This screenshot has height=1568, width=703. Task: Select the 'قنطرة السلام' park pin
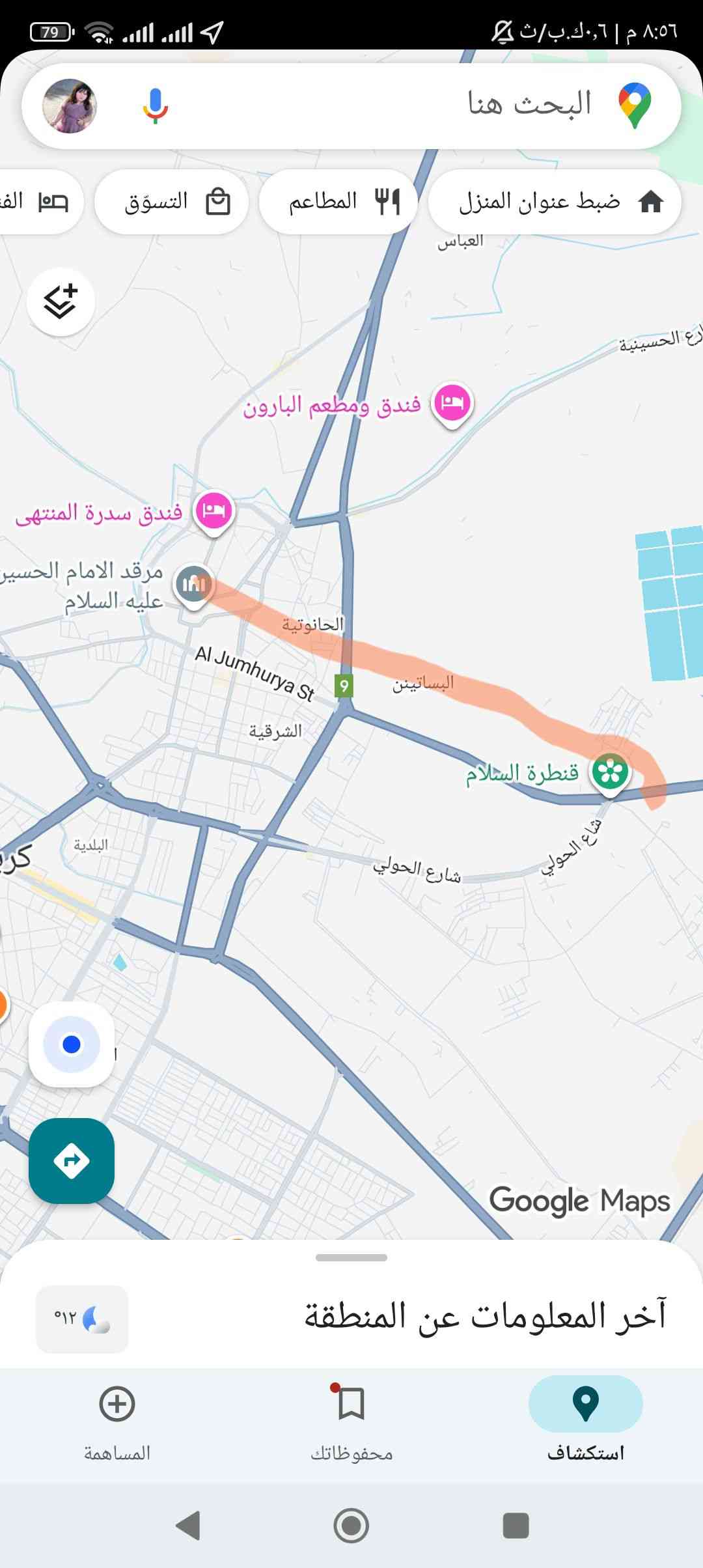coord(610,772)
